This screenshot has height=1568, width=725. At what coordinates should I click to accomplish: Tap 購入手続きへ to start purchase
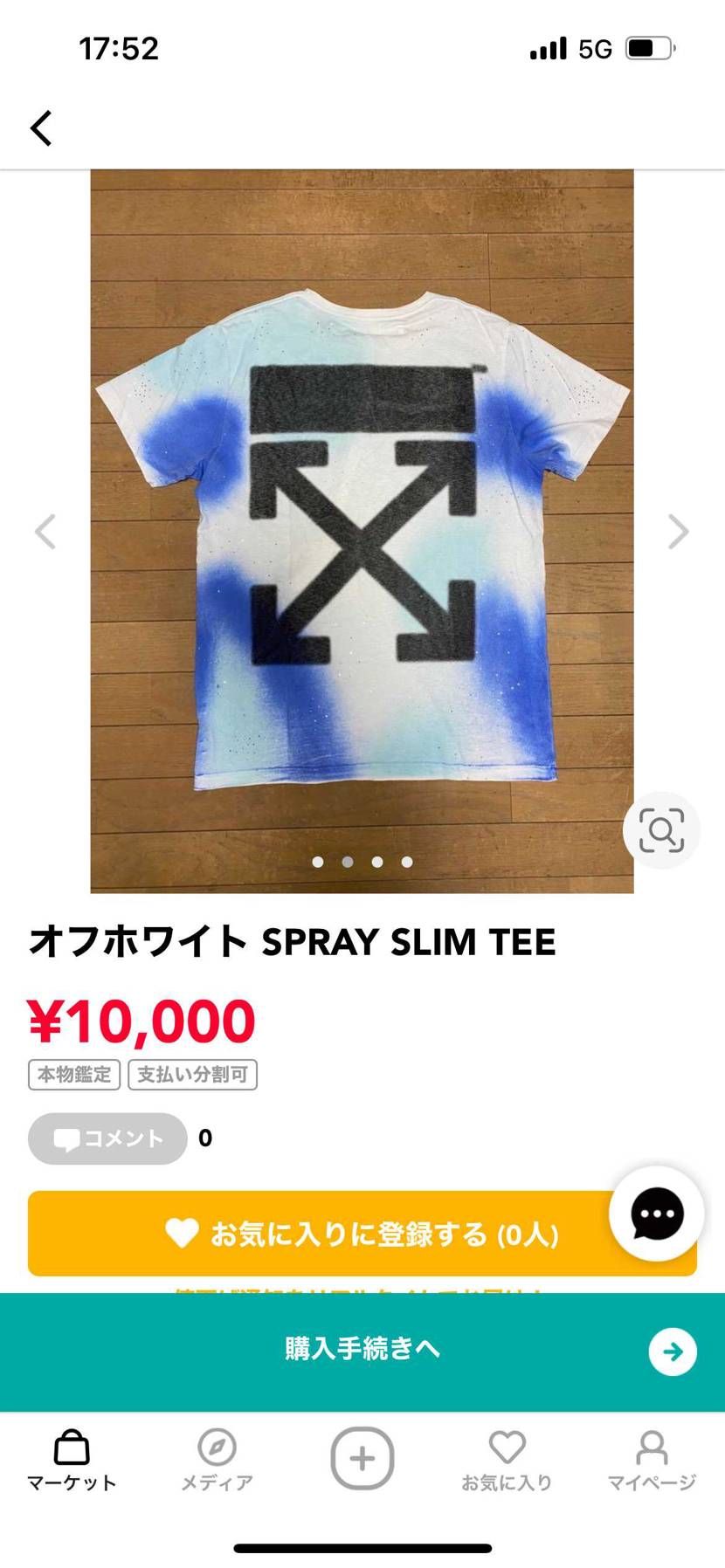[x=362, y=1348]
